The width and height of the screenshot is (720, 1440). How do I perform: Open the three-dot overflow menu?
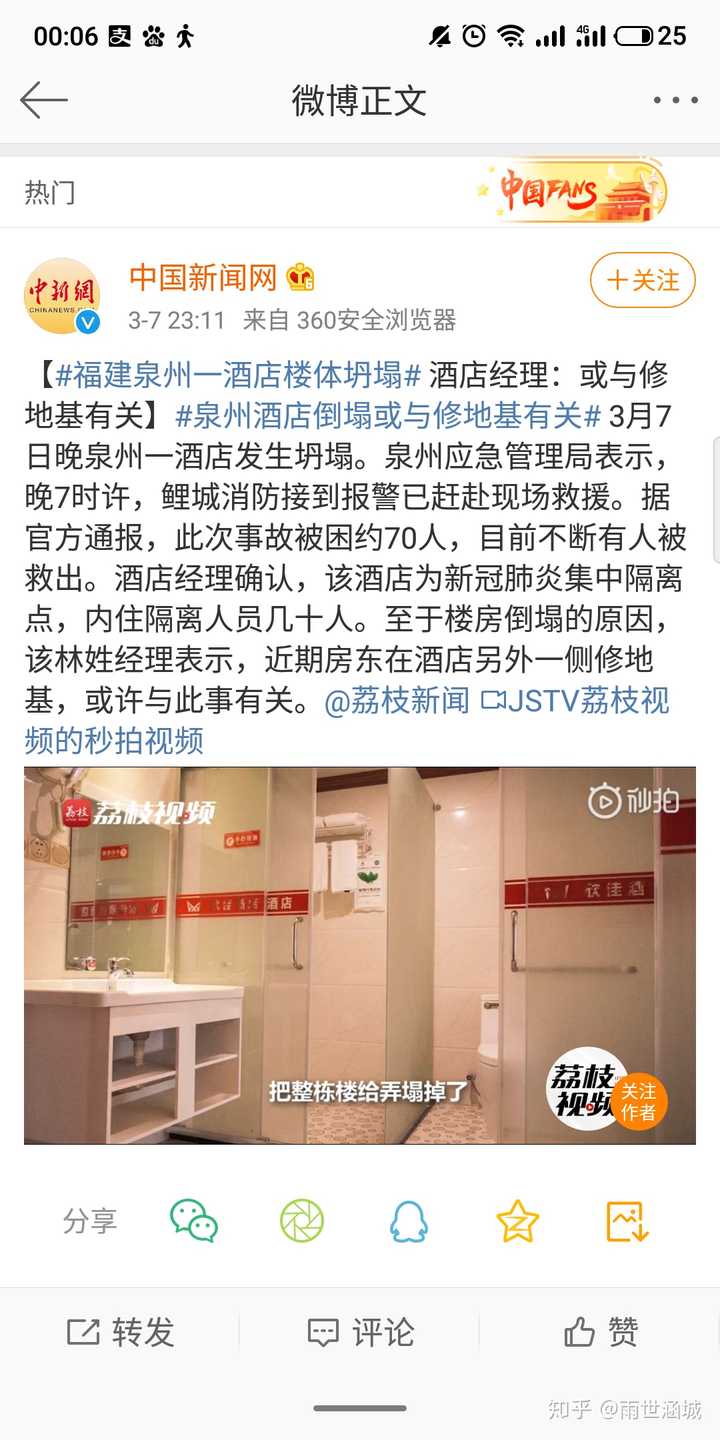pyautogui.click(x=675, y=100)
